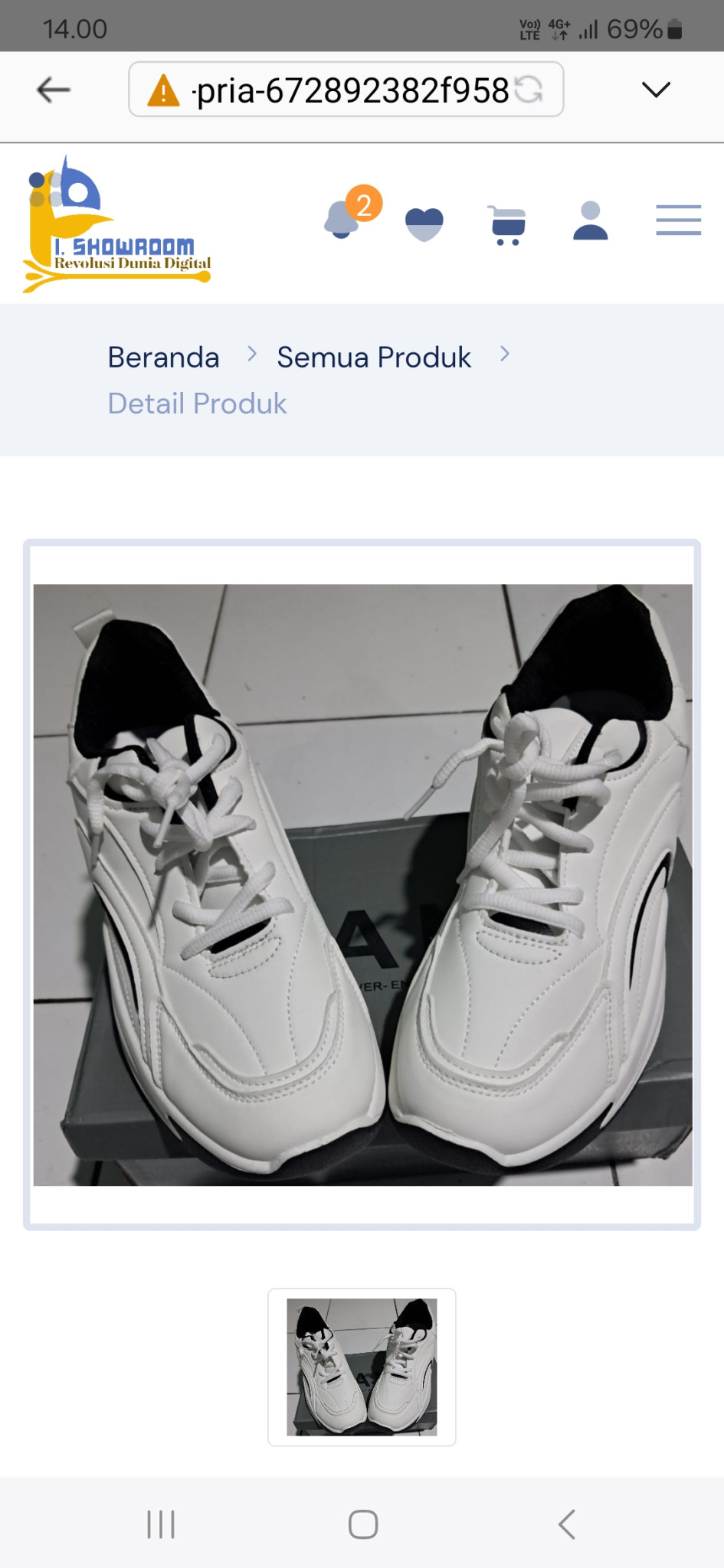Open the shopping cart
This screenshot has height=1568, width=724.
(x=507, y=225)
